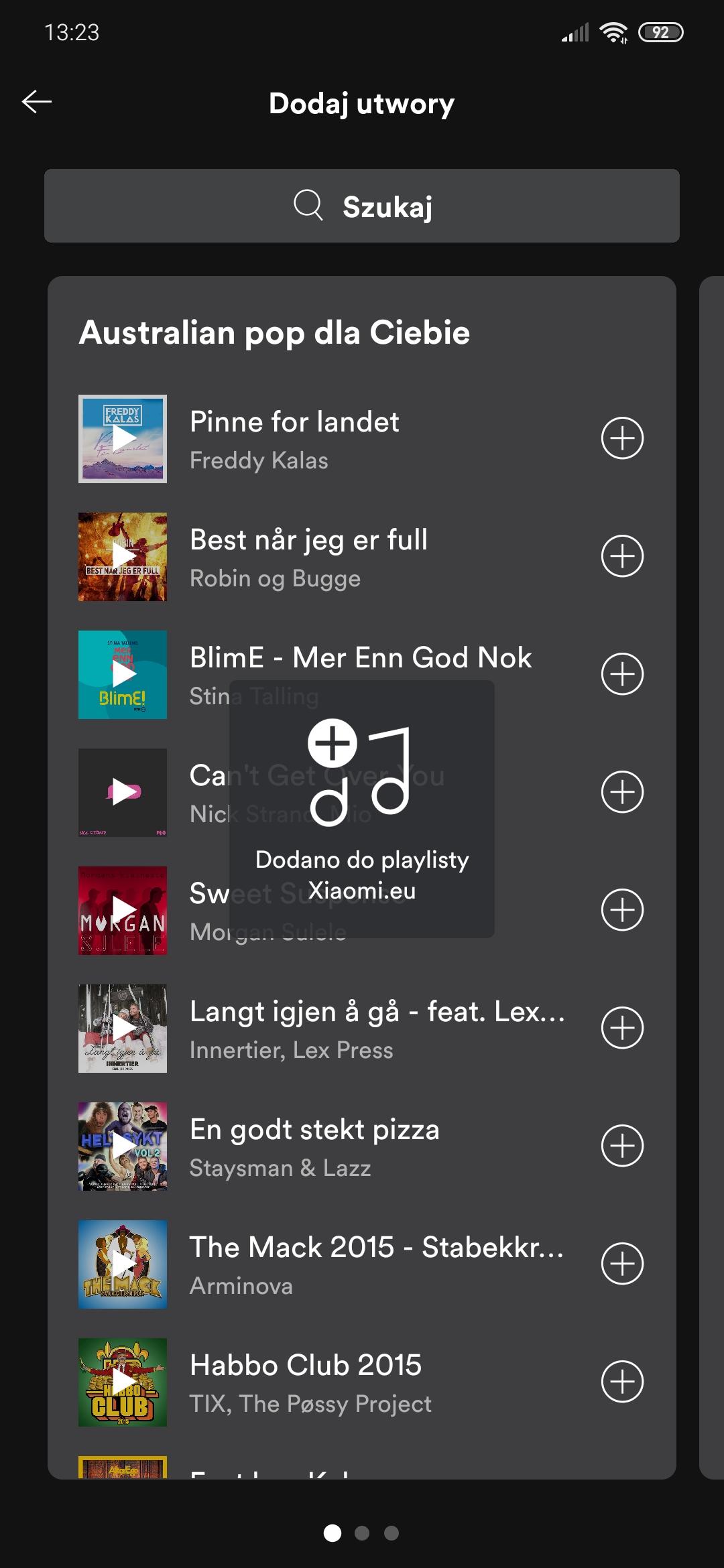The image size is (724, 1568).
Task: Add Pinne for landet to playlist
Action: coord(622,438)
